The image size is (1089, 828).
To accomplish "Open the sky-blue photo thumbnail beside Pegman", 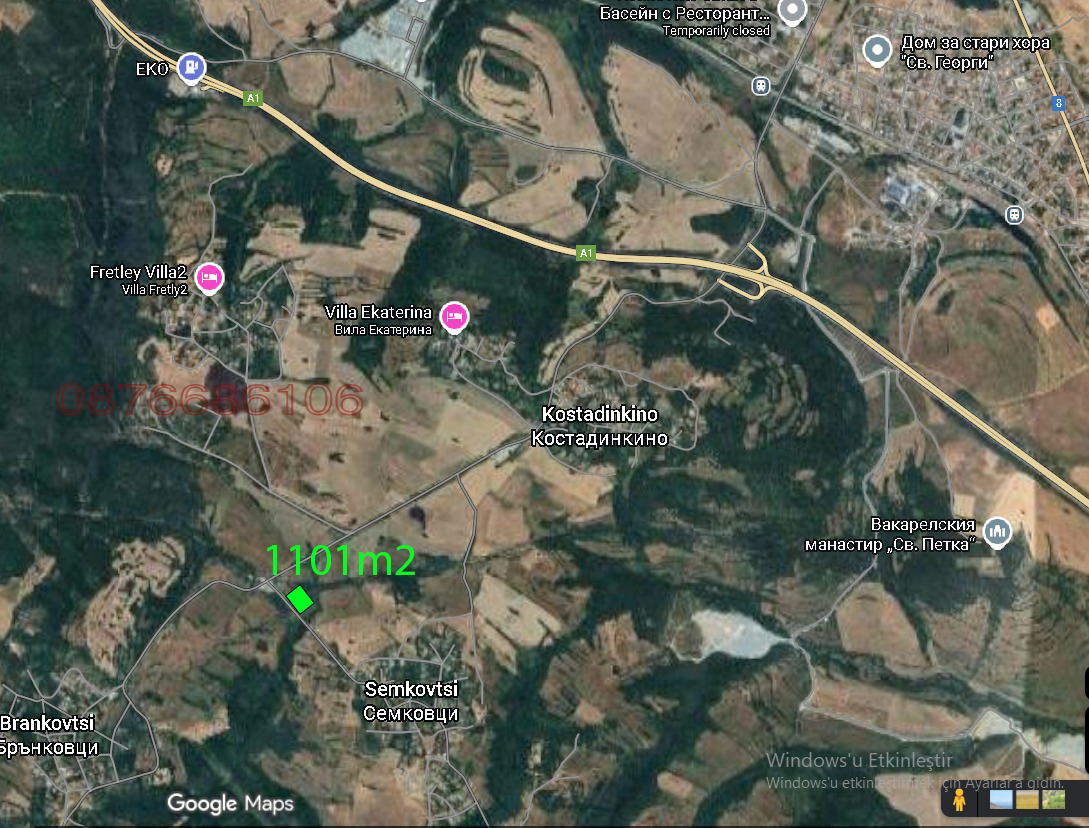I will [x=1000, y=800].
